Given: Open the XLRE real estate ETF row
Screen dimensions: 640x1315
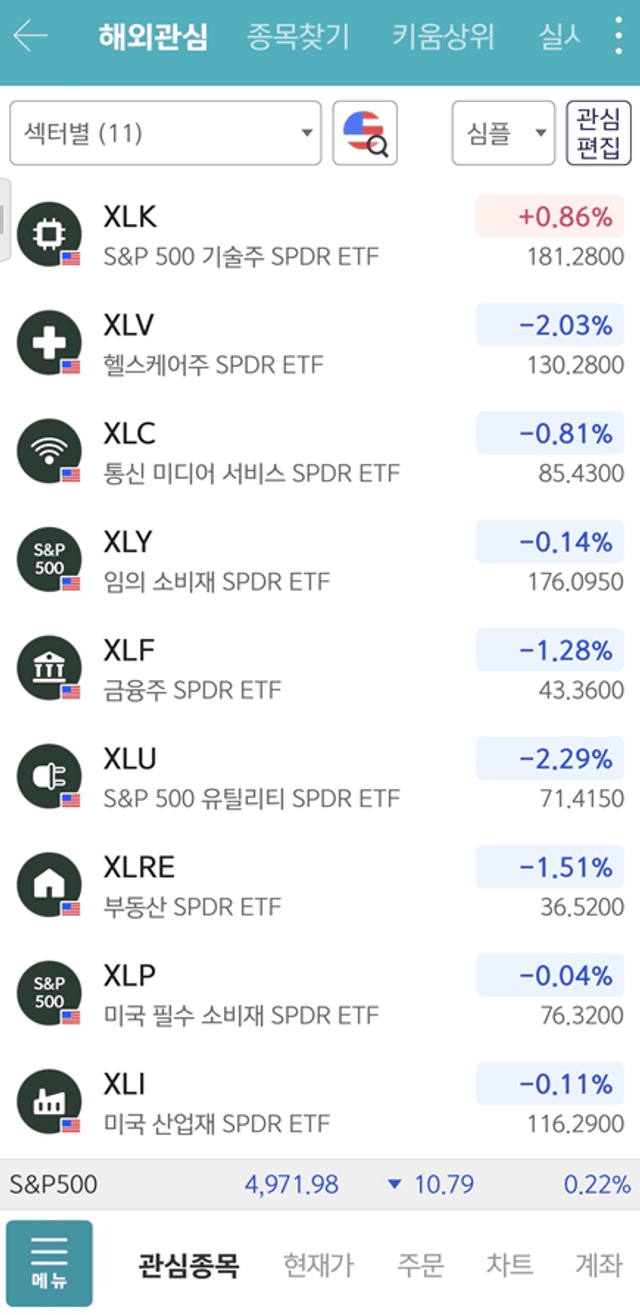Looking at the screenshot, I should pyautogui.click(x=320, y=887).
